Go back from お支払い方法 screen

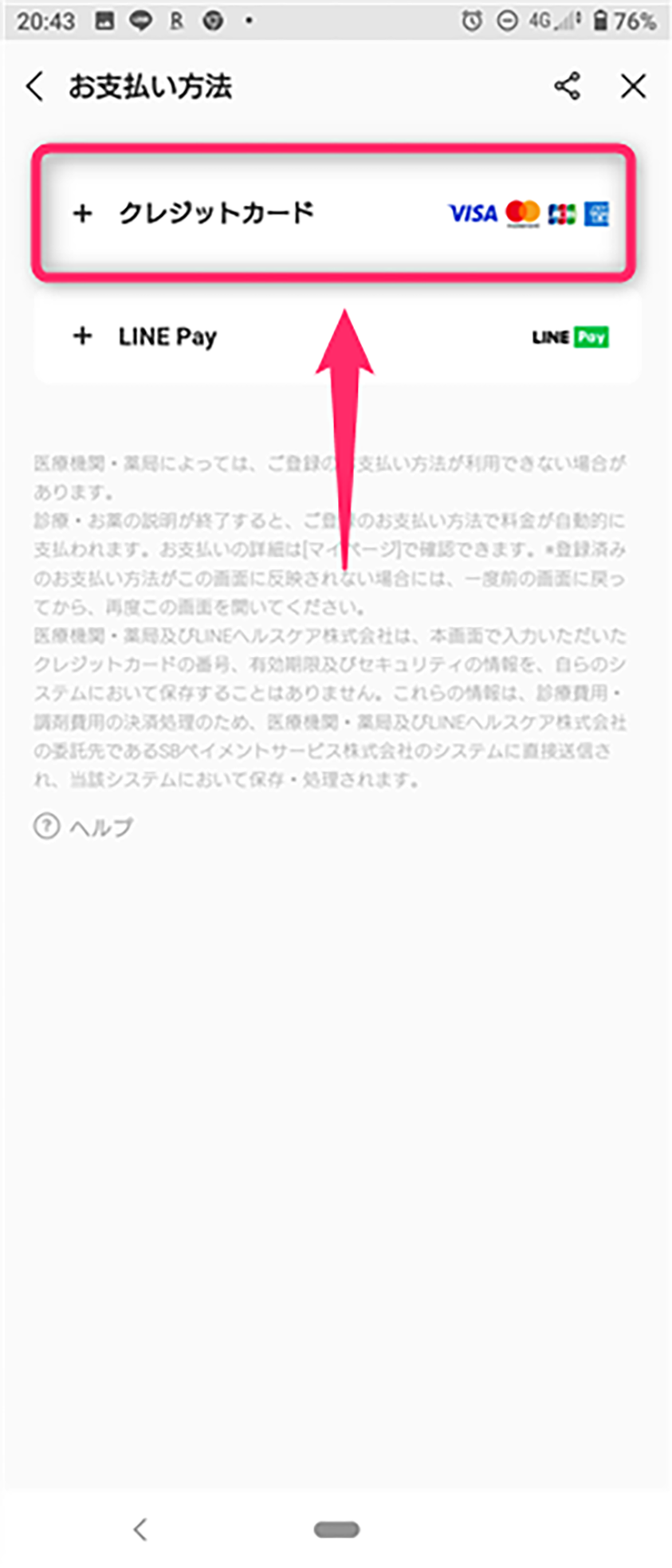click(x=35, y=86)
